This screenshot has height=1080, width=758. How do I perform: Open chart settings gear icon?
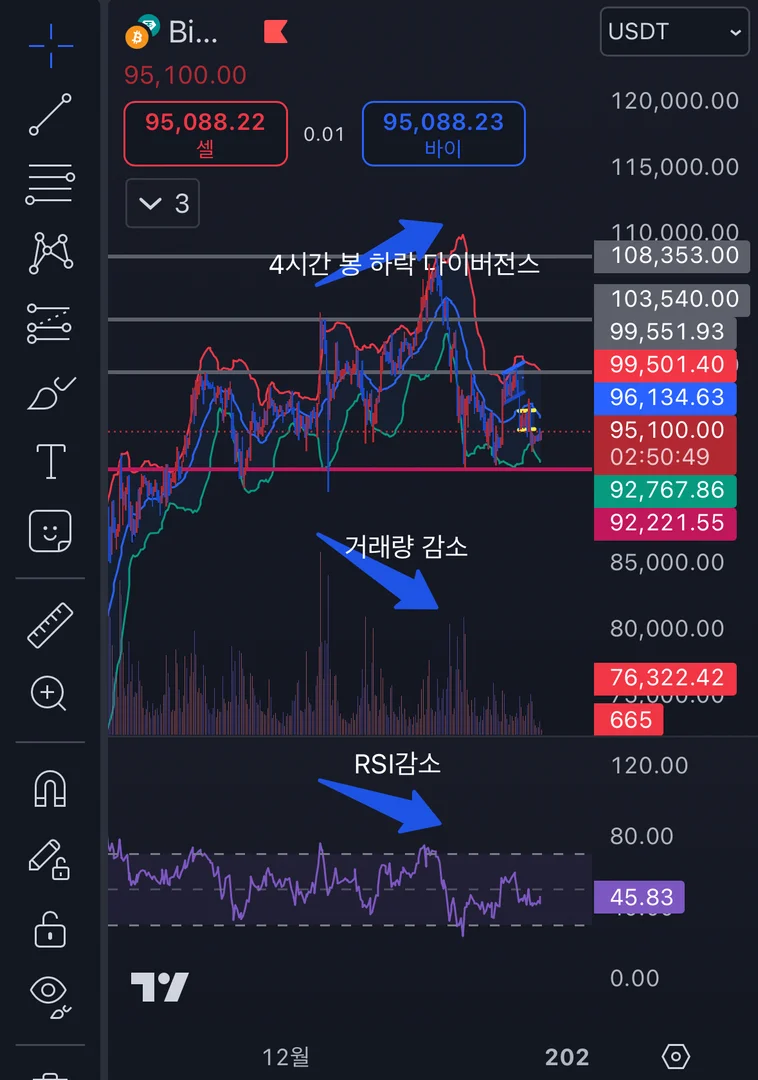676,1056
